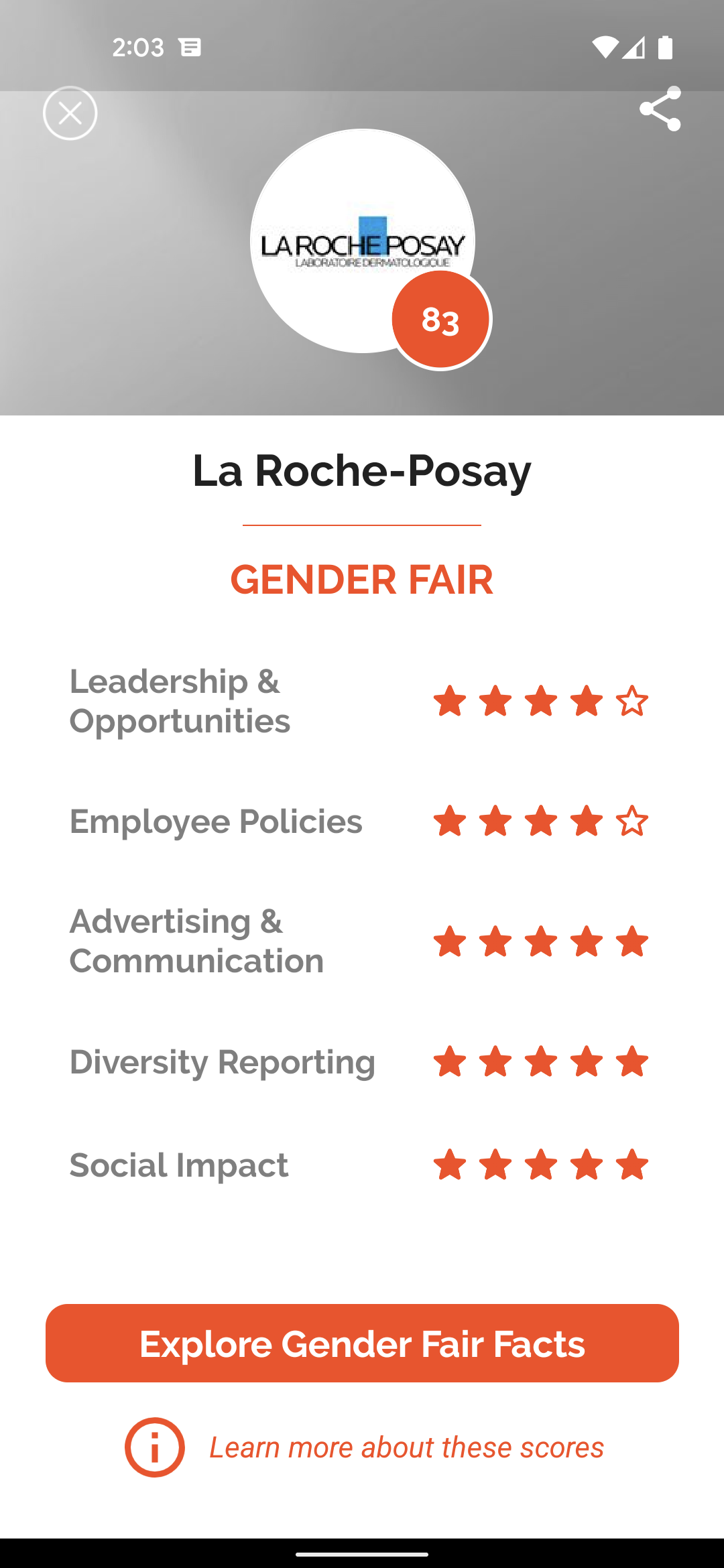The width and height of the screenshot is (724, 1568).
Task: Tap Explore Gender Fair Facts button
Action: (x=362, y=1343)
